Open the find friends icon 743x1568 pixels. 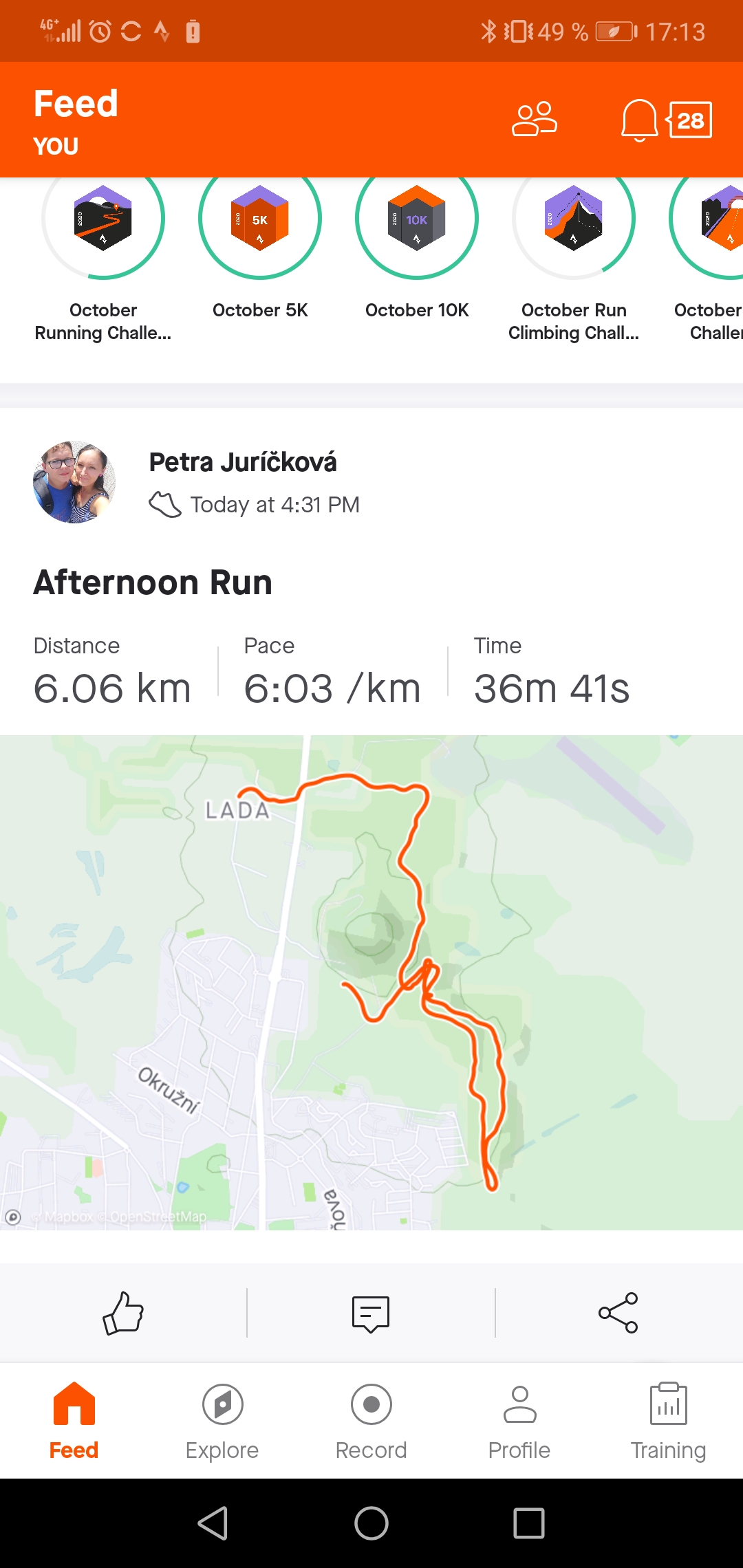(535, 120)
